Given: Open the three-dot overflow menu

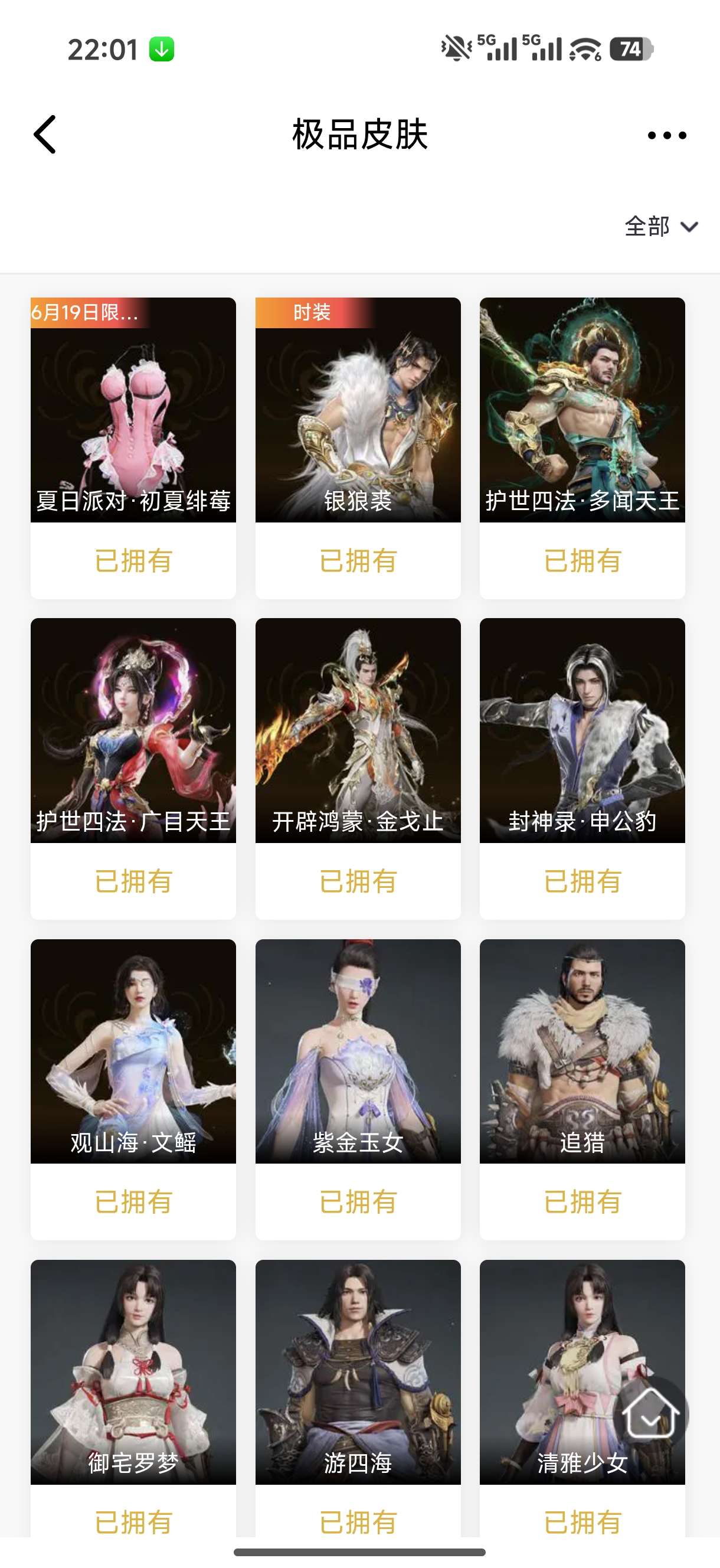Looking at the screenshot, I should (666, 135).
